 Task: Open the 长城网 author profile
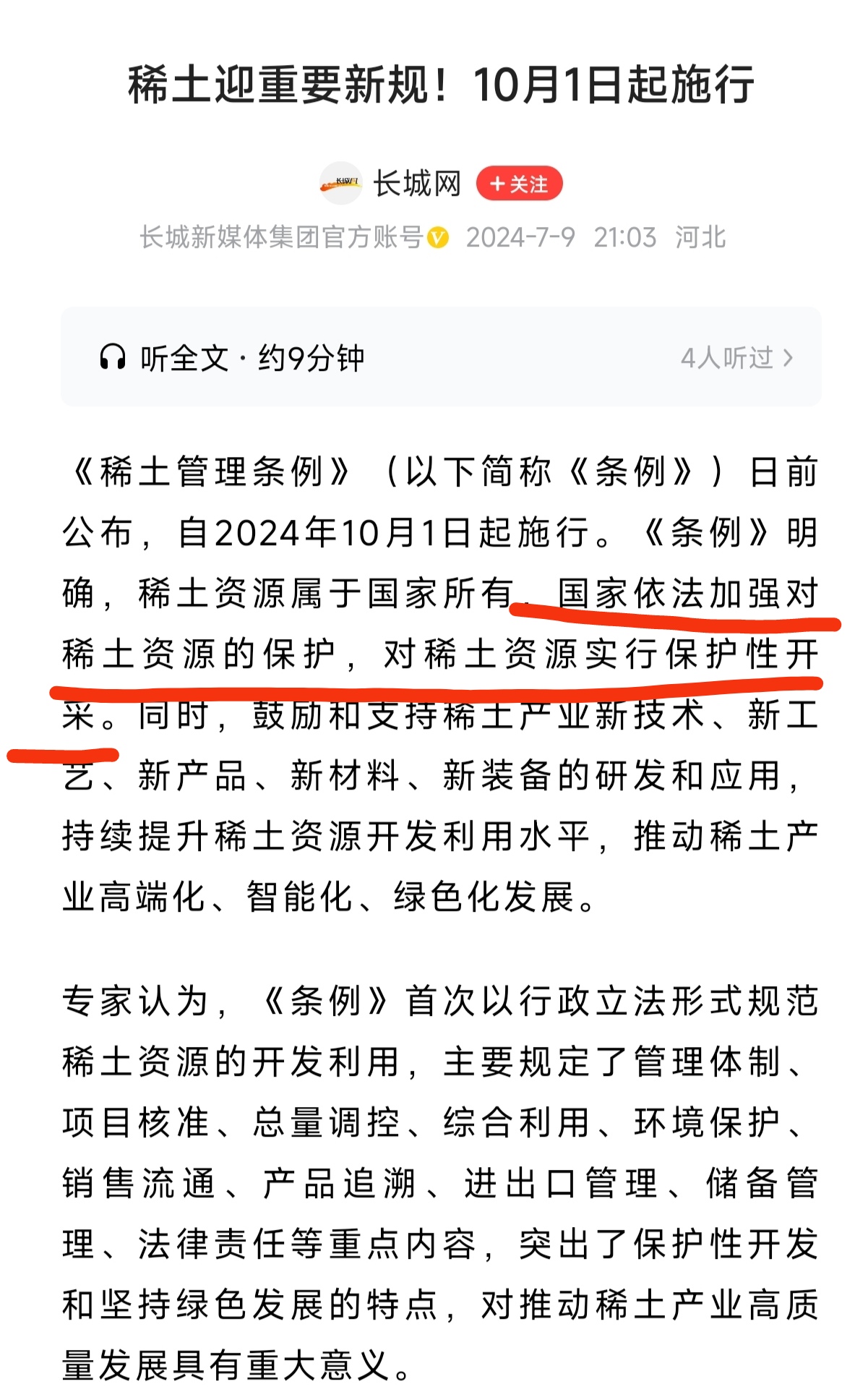417,184
